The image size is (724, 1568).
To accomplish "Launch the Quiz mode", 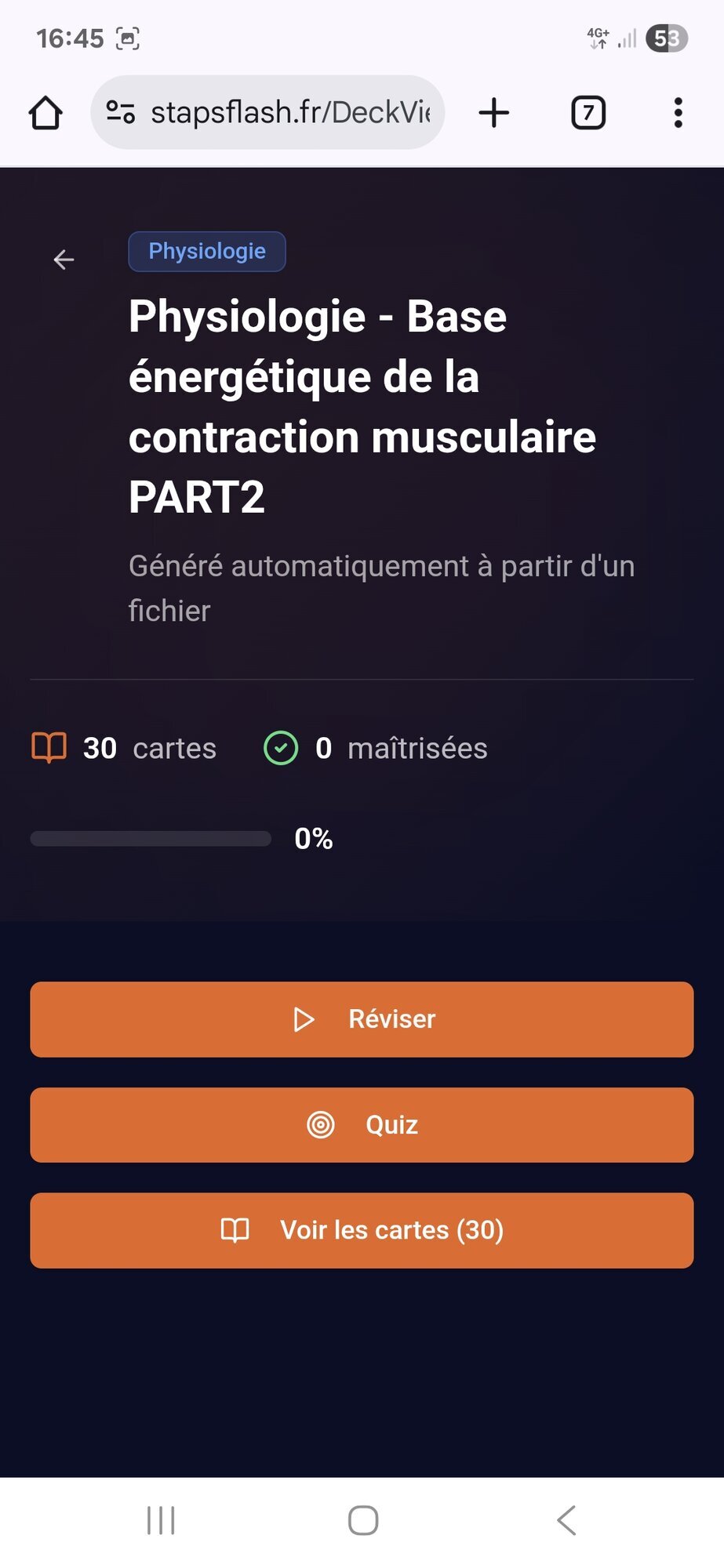I will point(362,1125).
